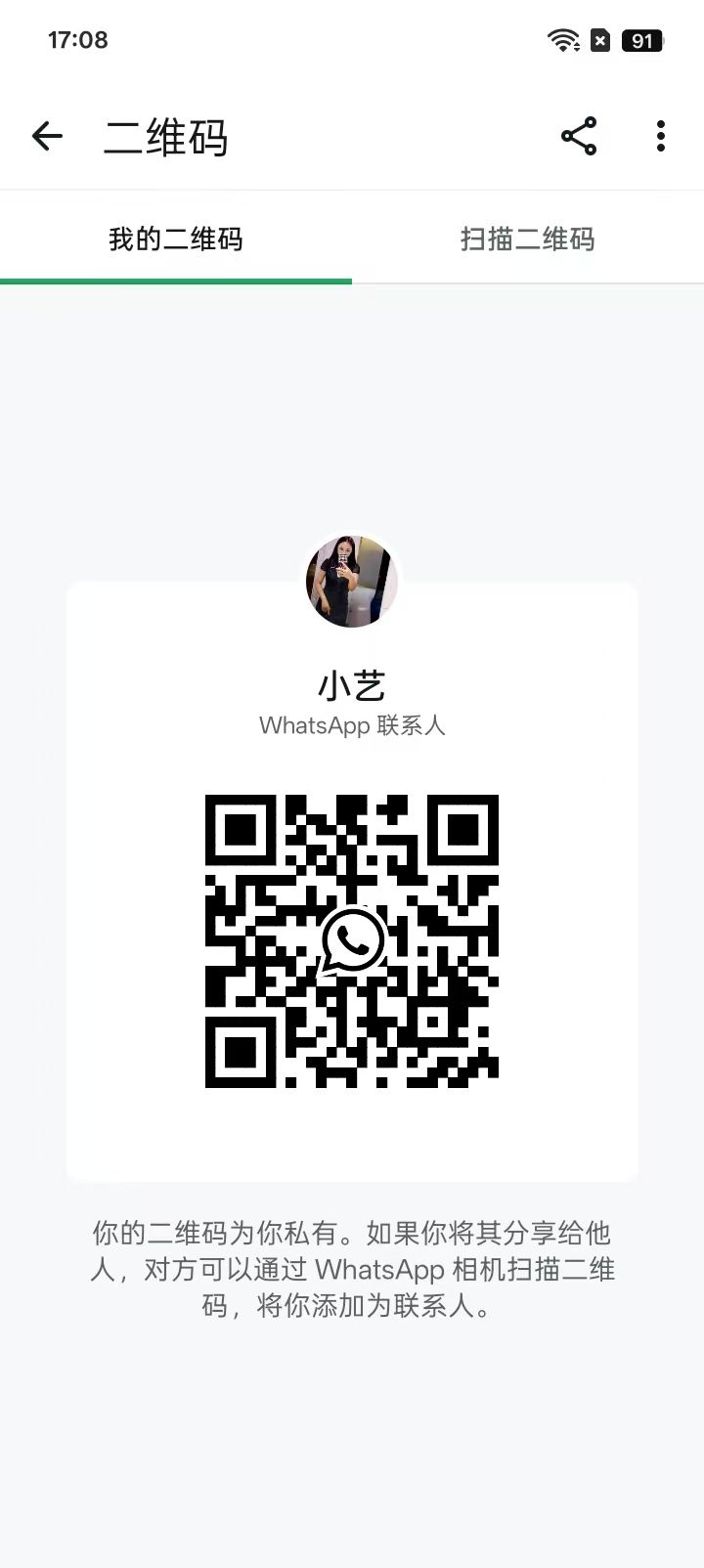704x1568 pixels.
Task: Tap the SIM card error status icon
Action: point(598,39)
